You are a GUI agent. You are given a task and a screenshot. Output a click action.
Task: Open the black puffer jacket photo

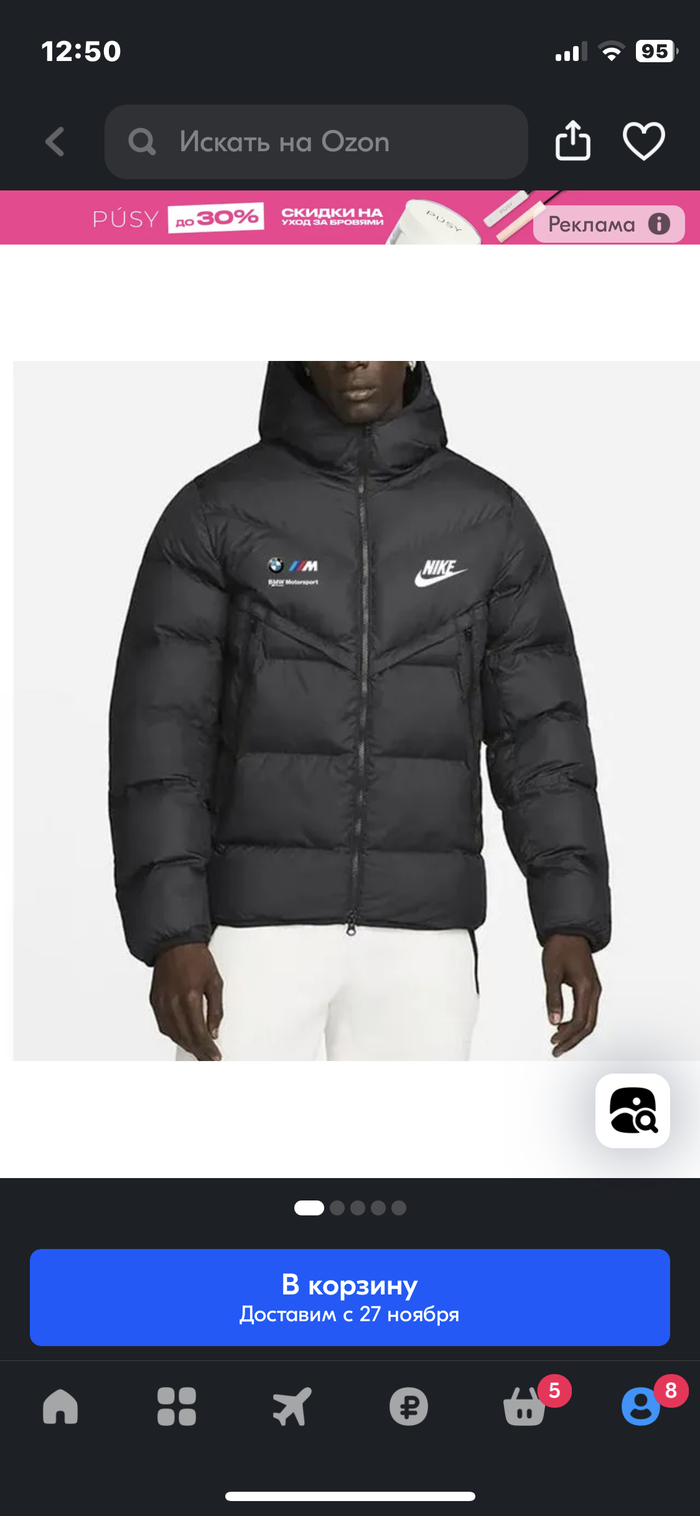356,710
